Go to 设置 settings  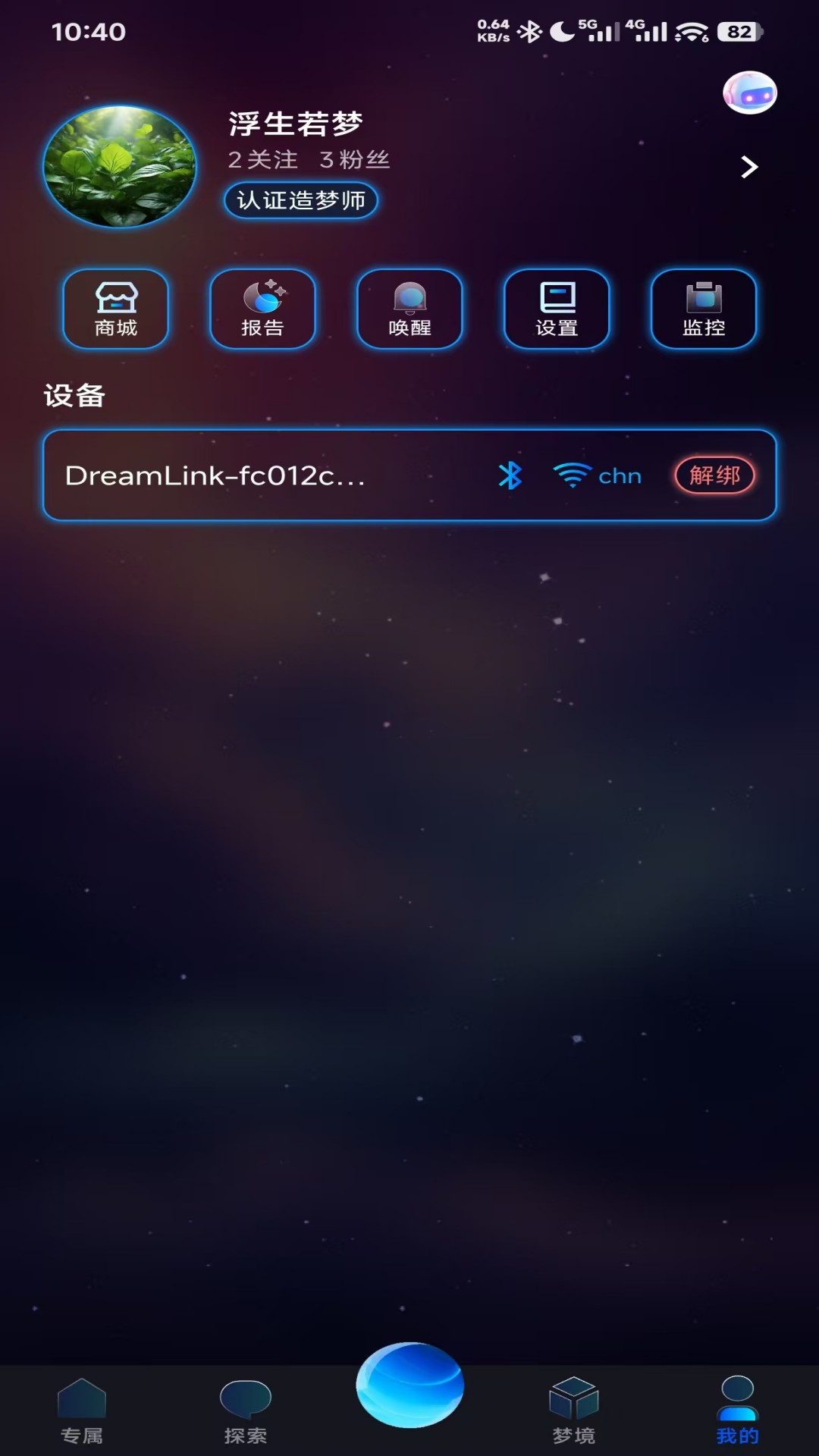[557, 309]
